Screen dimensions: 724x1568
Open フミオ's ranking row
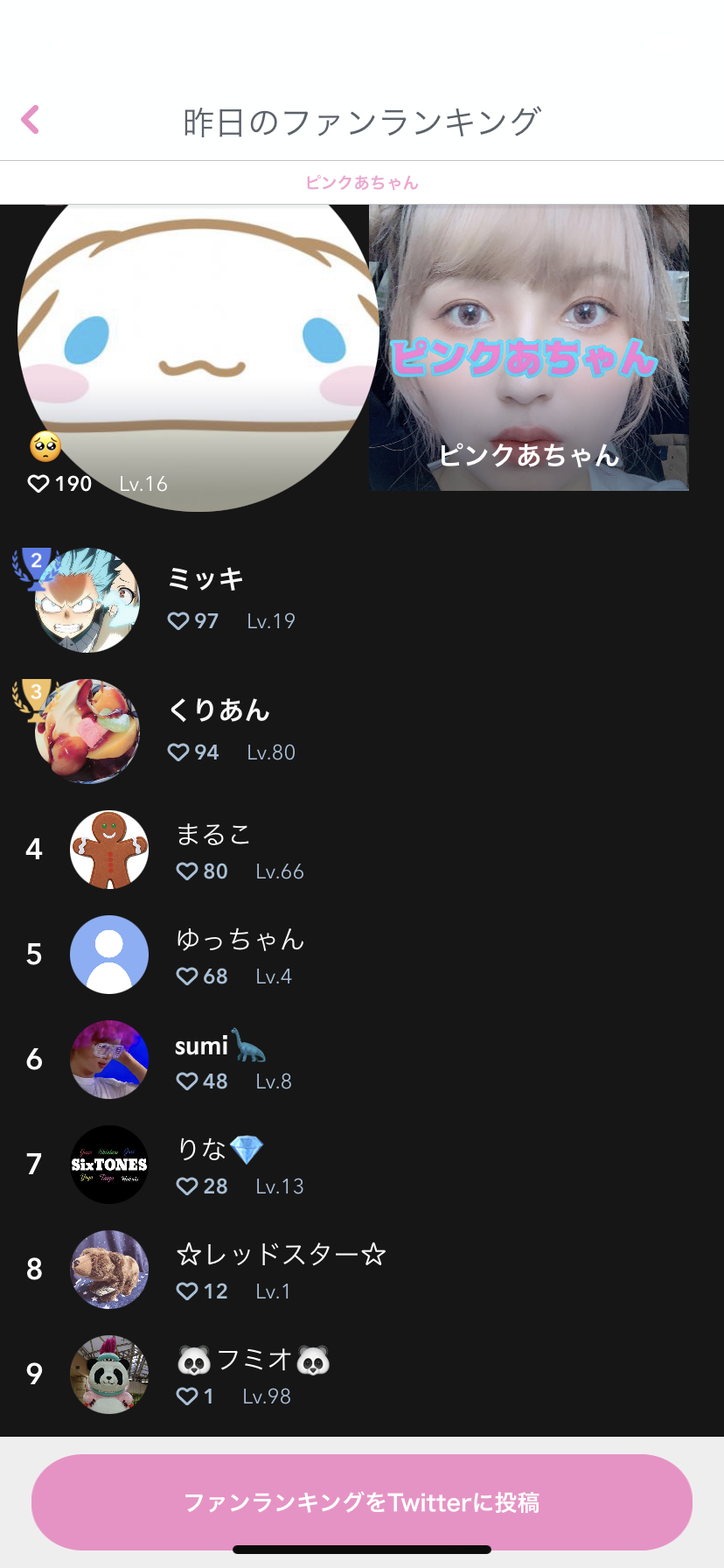pyautogui.click(x=254, y=1375)
